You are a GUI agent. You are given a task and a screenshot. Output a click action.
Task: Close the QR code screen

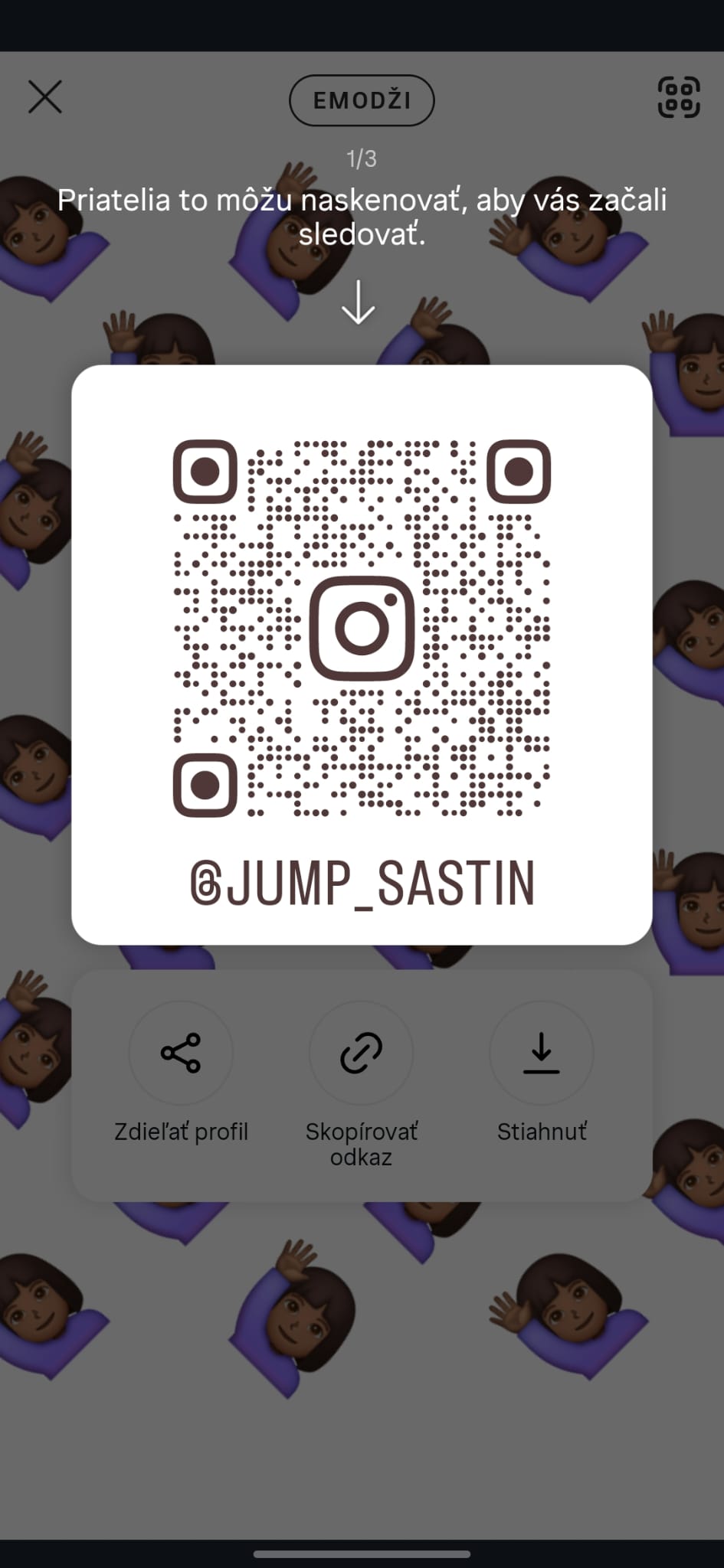(45, 98)
